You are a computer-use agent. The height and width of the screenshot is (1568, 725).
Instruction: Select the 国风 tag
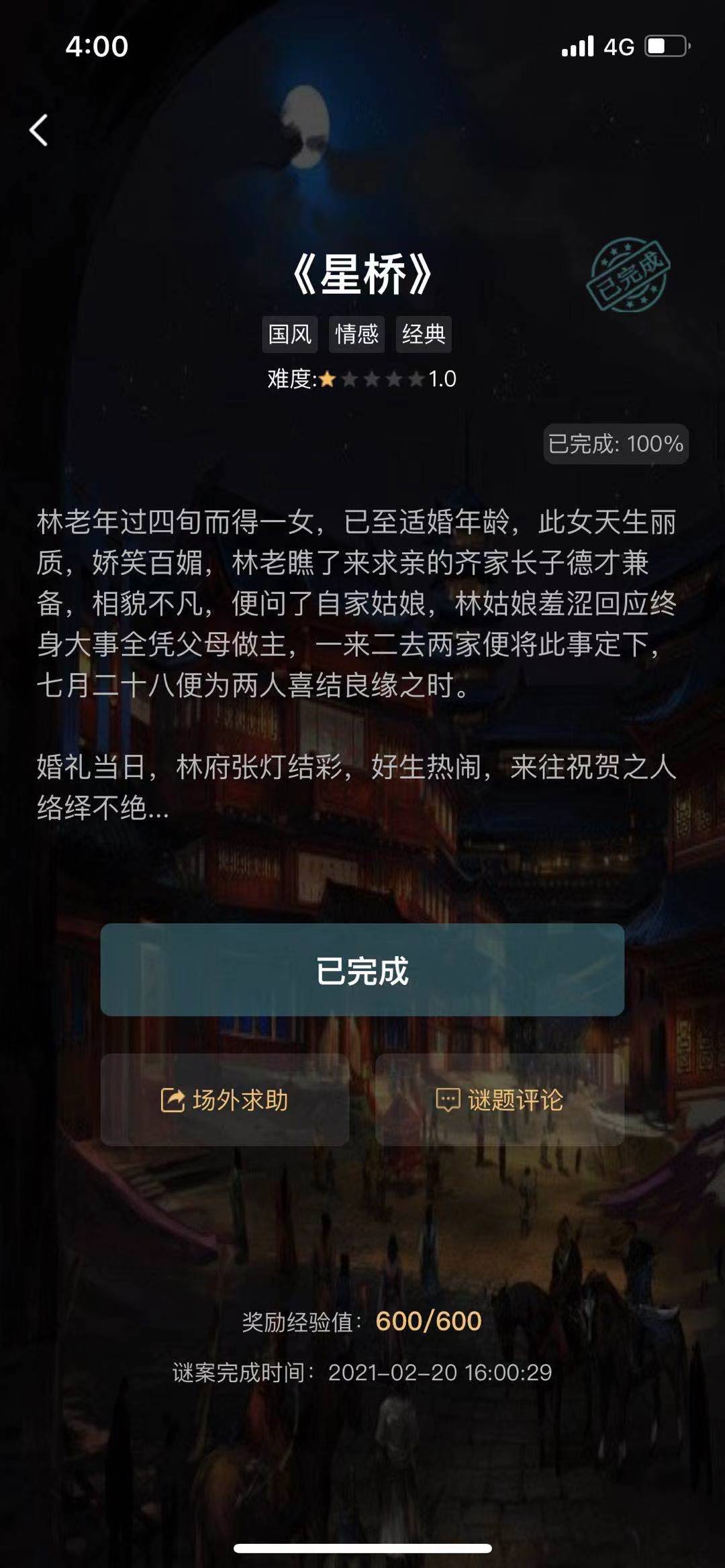(x=289, y=334)
